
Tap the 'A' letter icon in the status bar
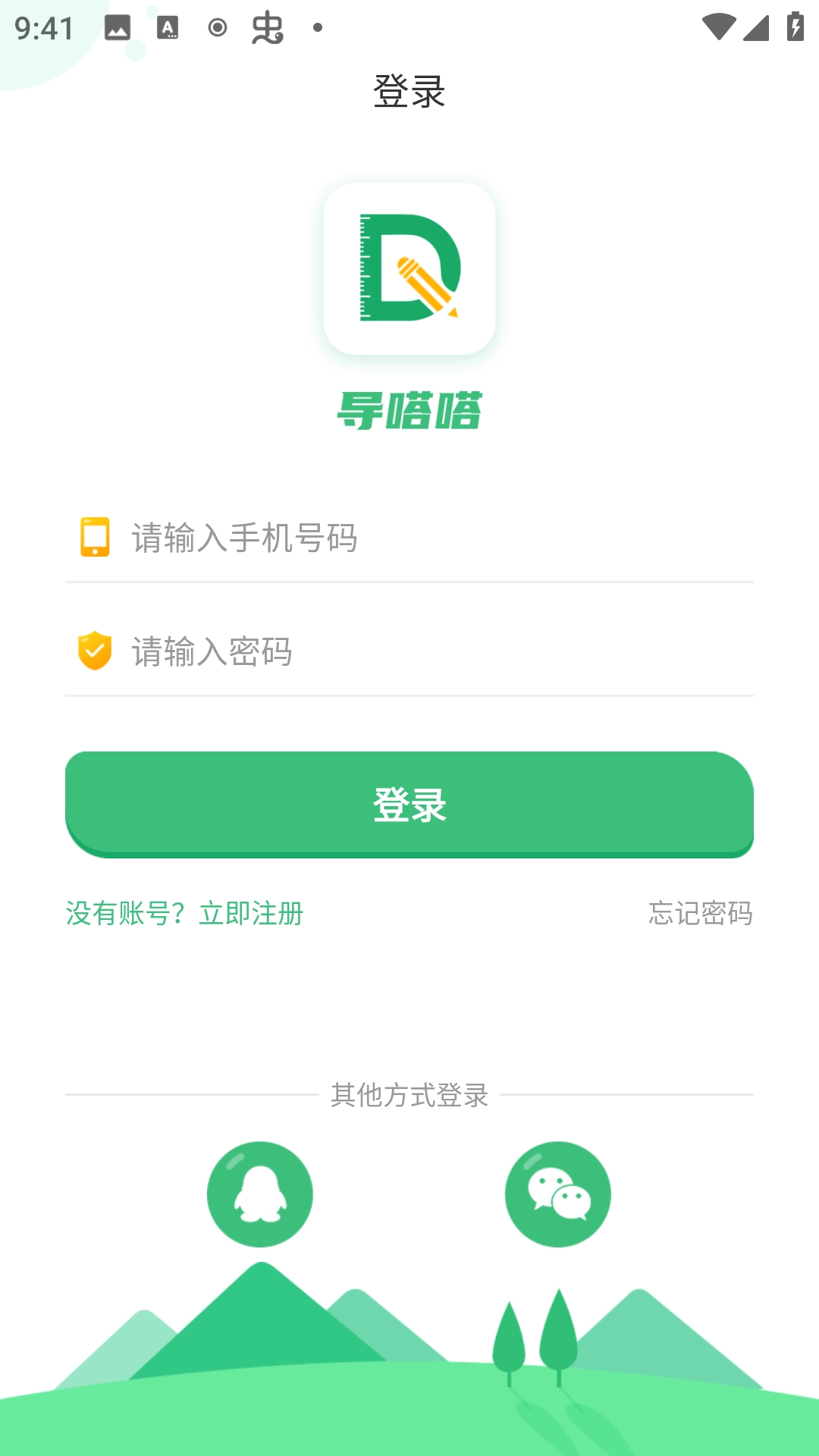(x=167, y=27)
